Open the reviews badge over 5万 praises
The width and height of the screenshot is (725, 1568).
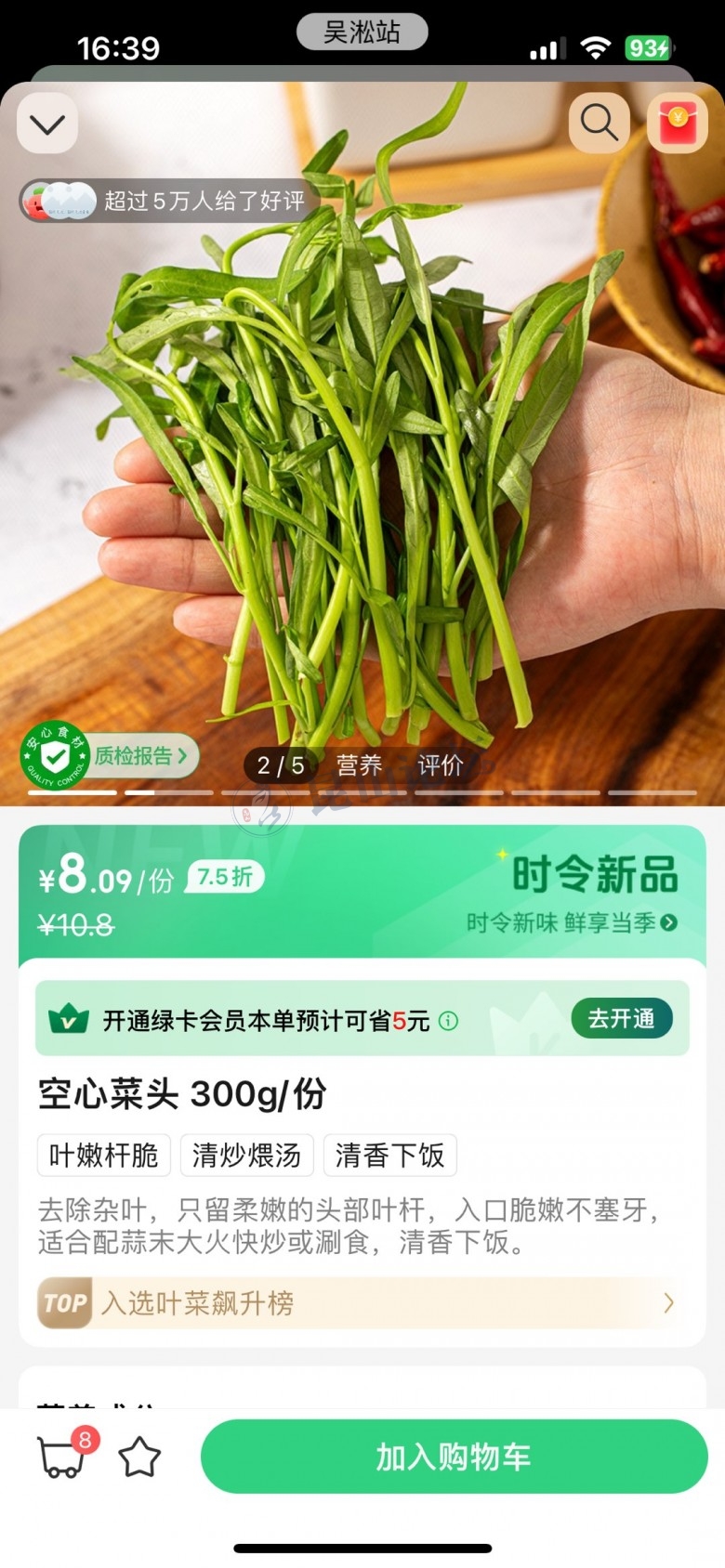167,201
